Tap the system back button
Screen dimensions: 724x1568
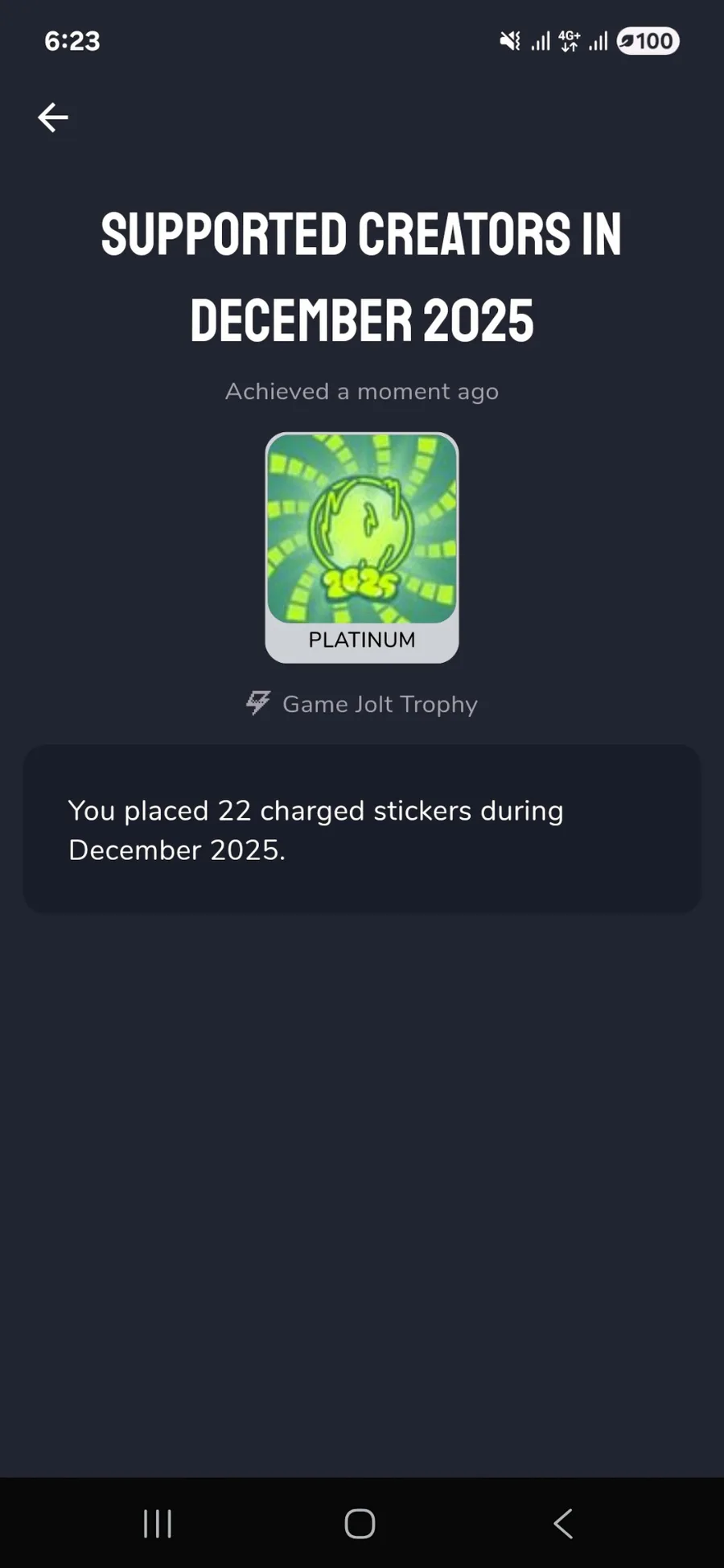(563, 1523)
